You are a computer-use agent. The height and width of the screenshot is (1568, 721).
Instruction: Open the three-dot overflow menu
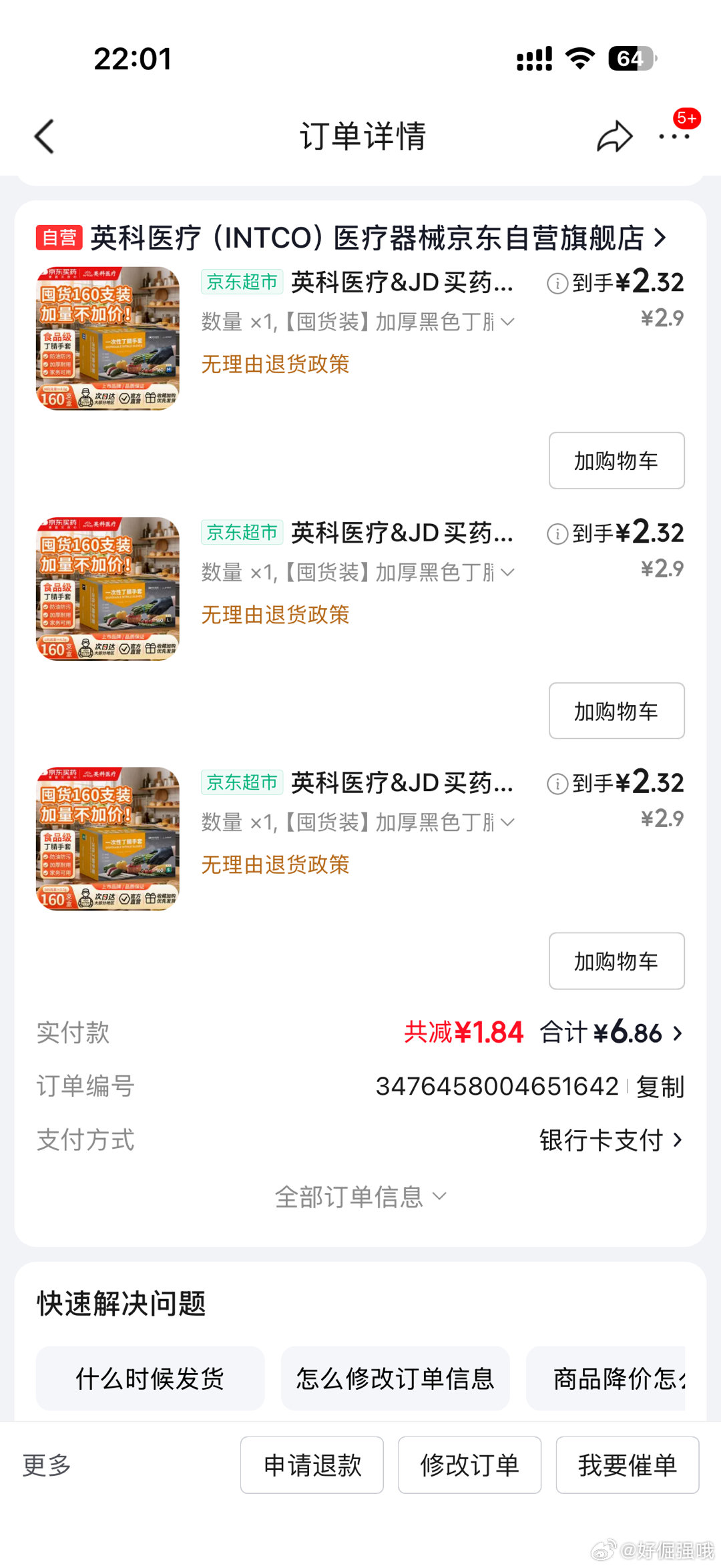click(674, 137)
